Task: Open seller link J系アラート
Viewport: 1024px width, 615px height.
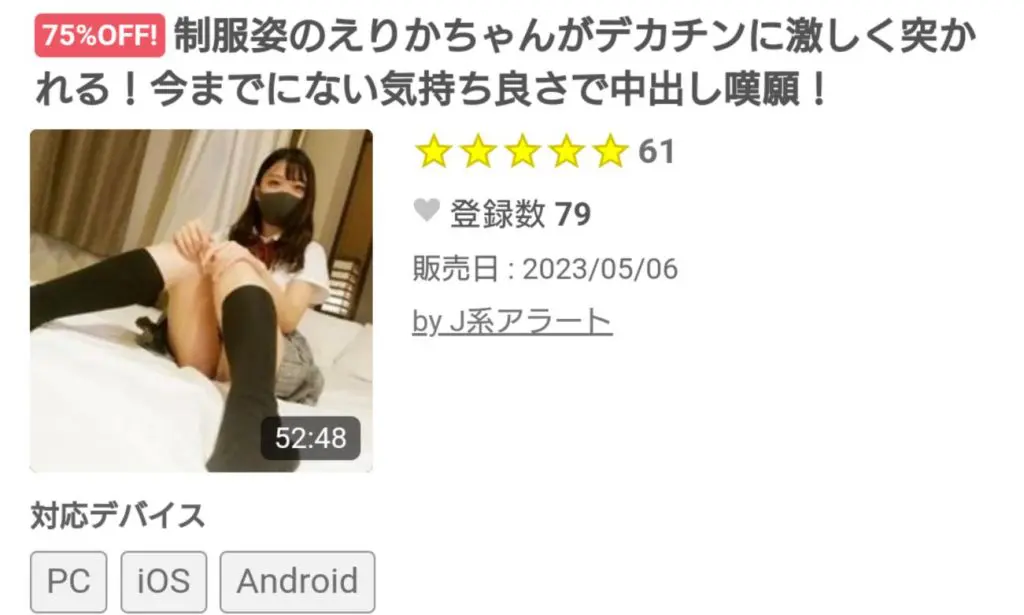Action: click(512, 322)
